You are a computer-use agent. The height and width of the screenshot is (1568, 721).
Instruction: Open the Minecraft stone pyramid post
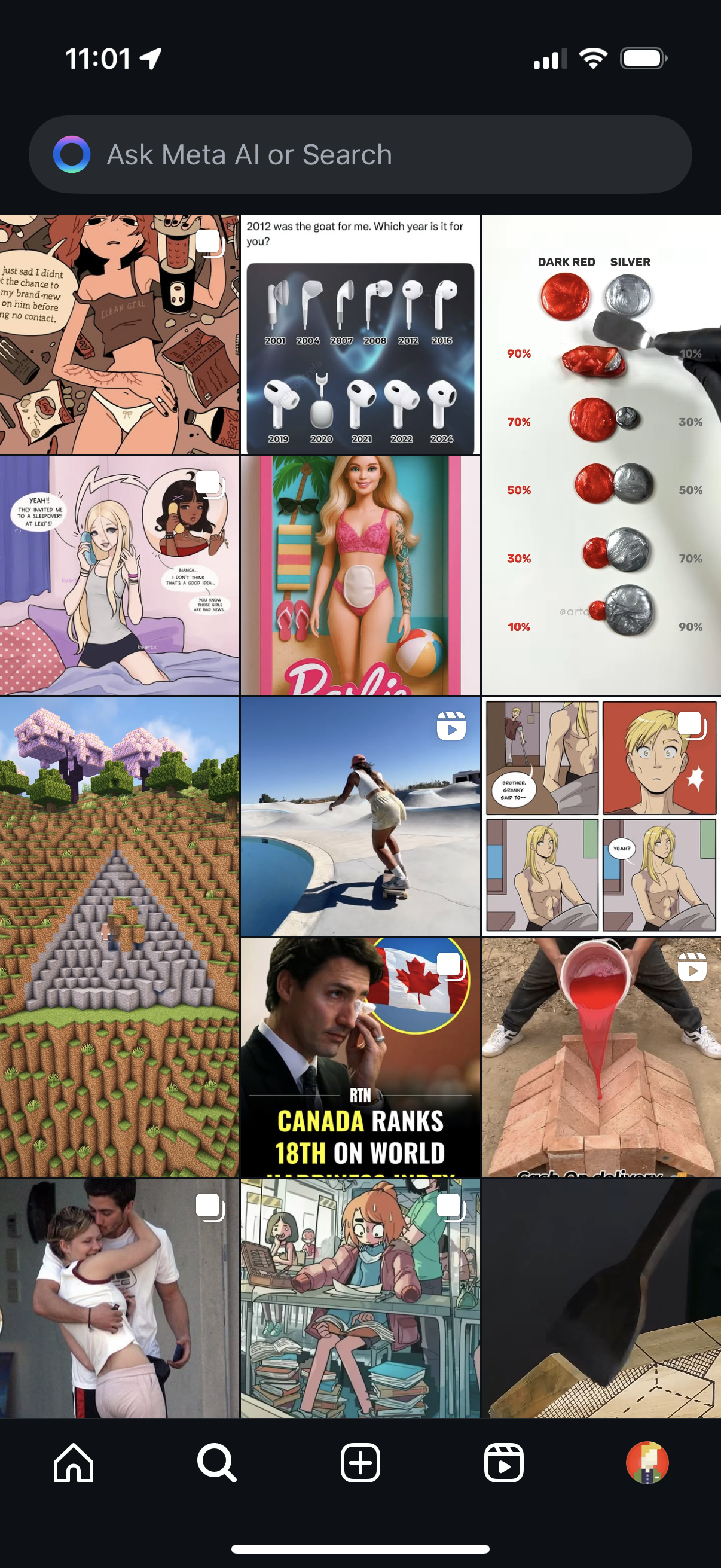119,938
